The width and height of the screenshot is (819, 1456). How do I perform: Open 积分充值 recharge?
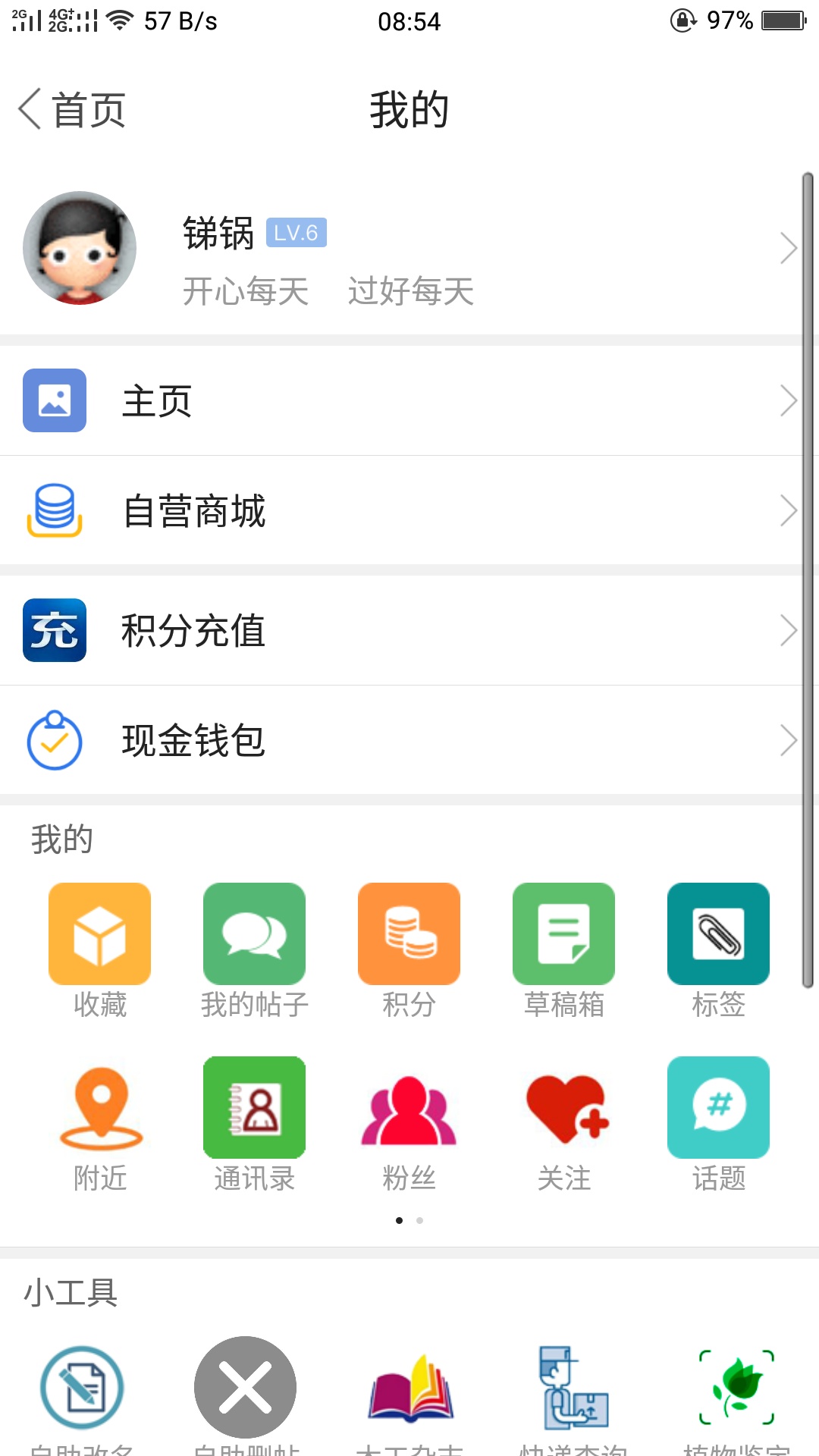[409, 630]
